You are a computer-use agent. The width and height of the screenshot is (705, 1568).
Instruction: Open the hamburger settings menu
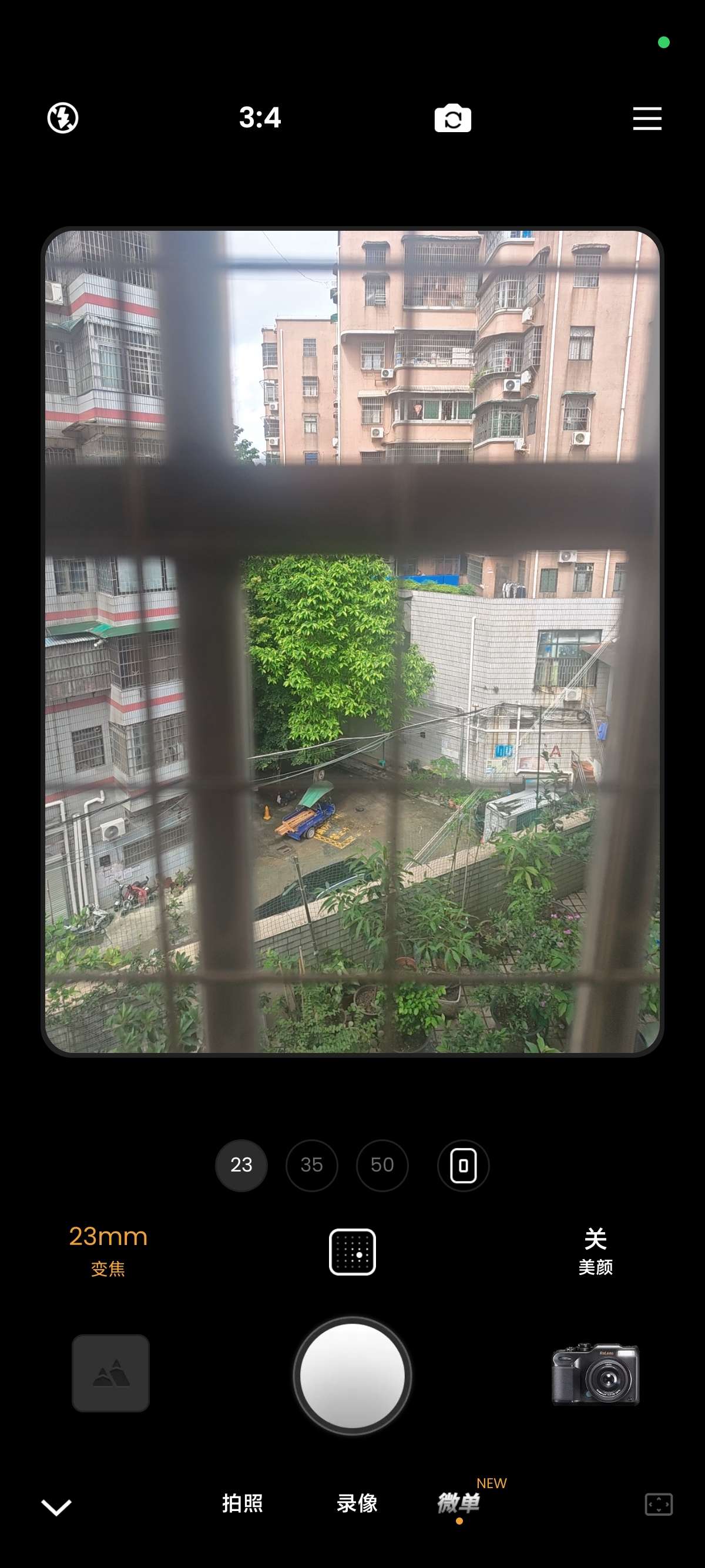tap(647, 118)
